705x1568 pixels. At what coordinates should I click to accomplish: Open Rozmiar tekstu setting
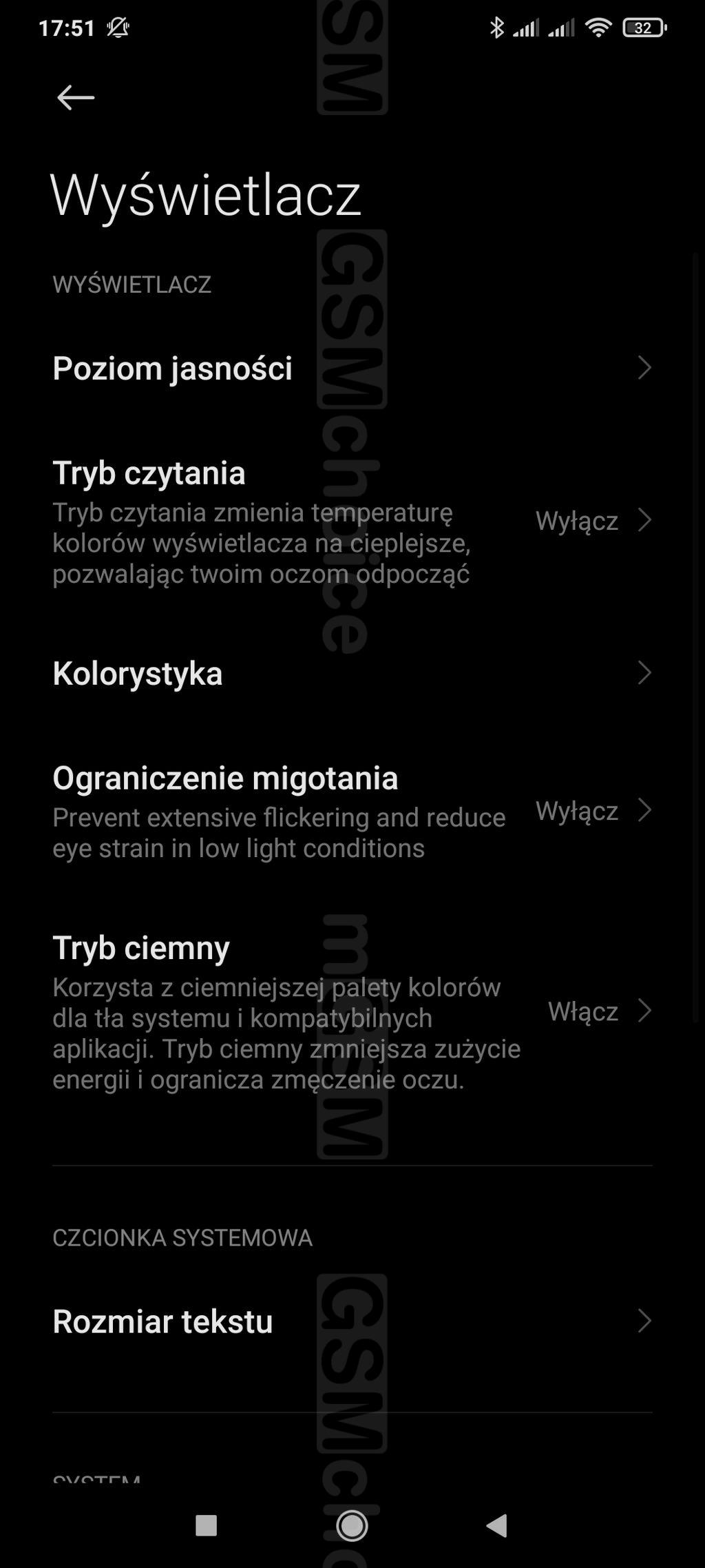351,1321
